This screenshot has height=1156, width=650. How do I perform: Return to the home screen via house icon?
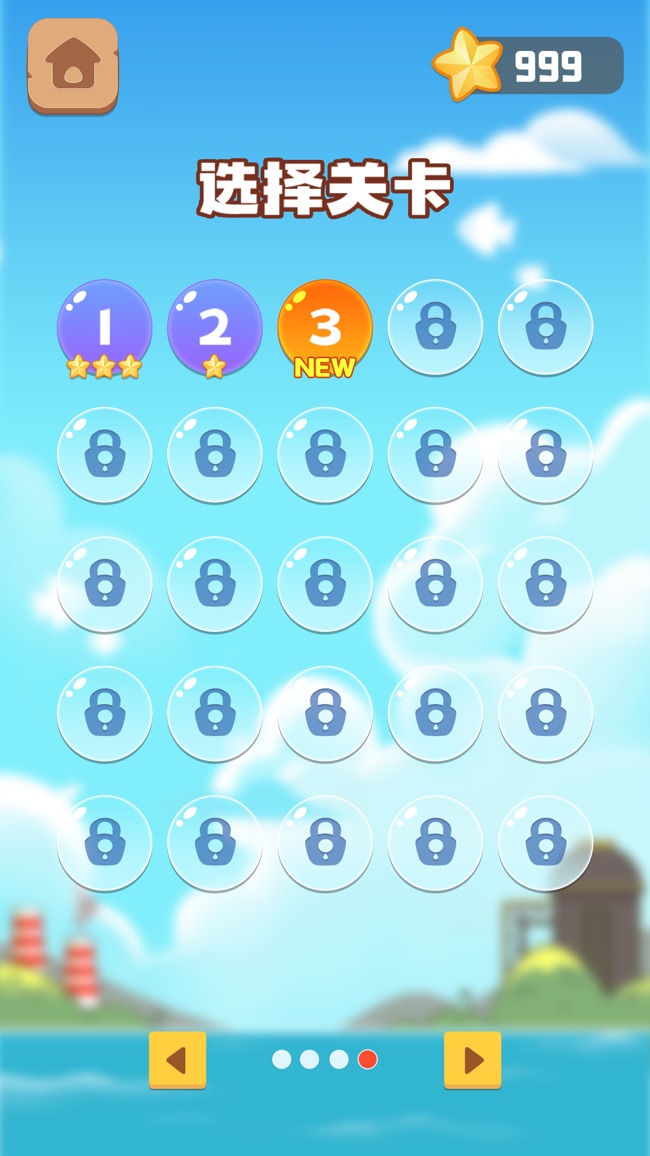(x=72, y=64)
